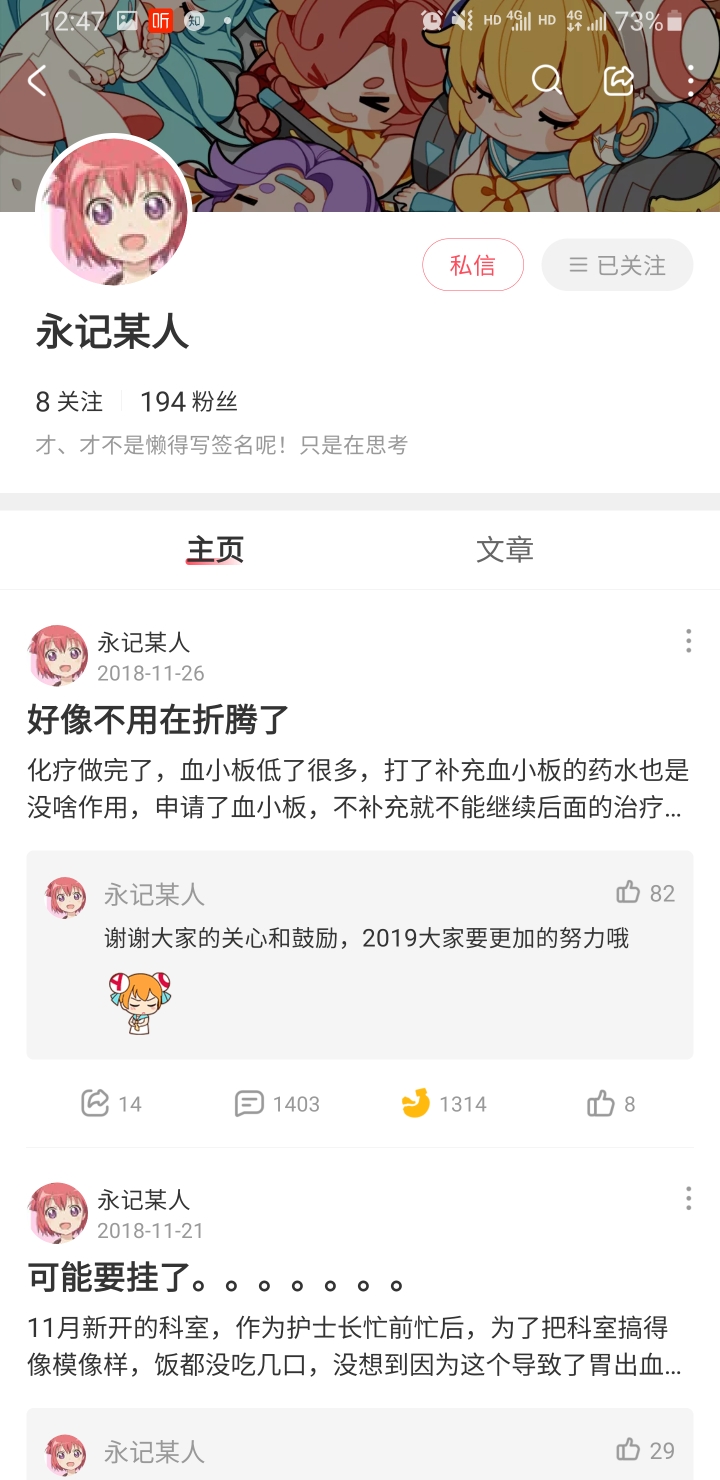Select the 主页 tab
720x1480 pixels.
215,550
